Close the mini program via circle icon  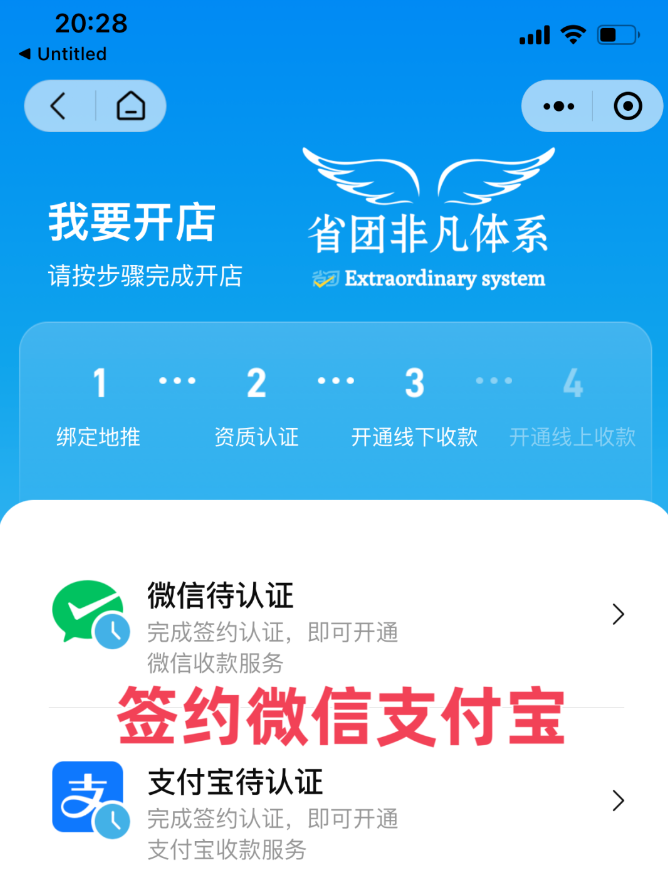[x=627, y=106]
